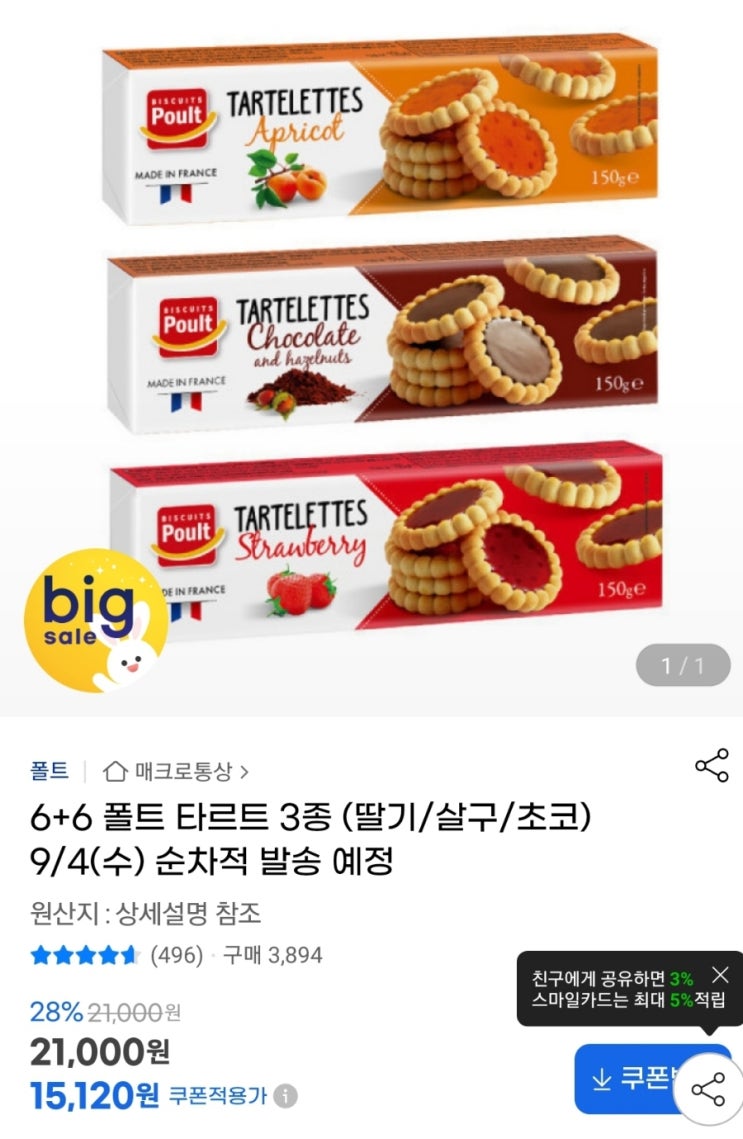Download the coupon with the 쿠폰 button
743x1139 pixels.
(x=630, y=1079)
